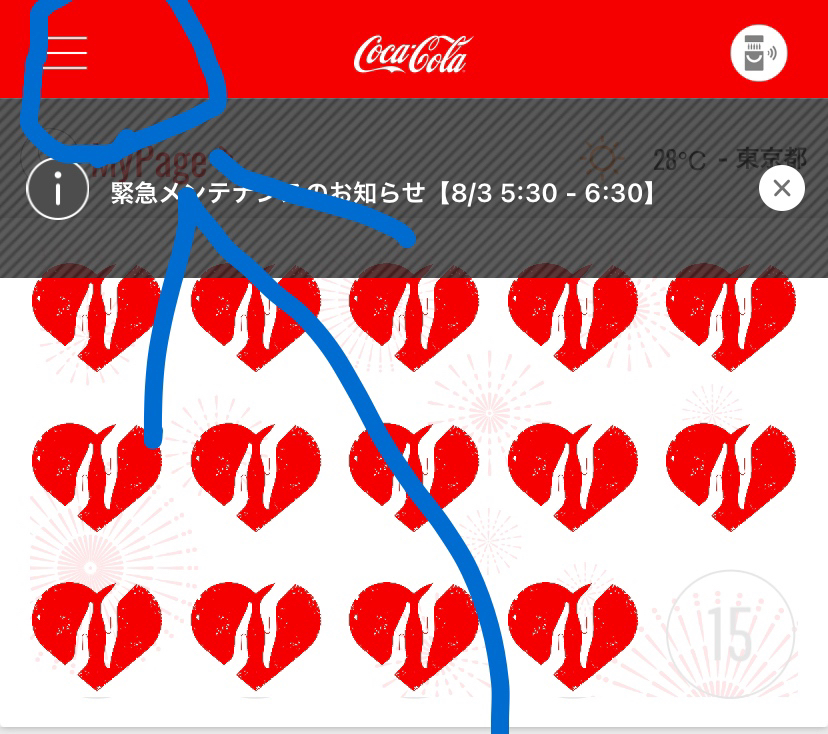Viewport: 828px width, 734px height.
Task: Open the emergency maintenance notice
Action: pos(384,192)
